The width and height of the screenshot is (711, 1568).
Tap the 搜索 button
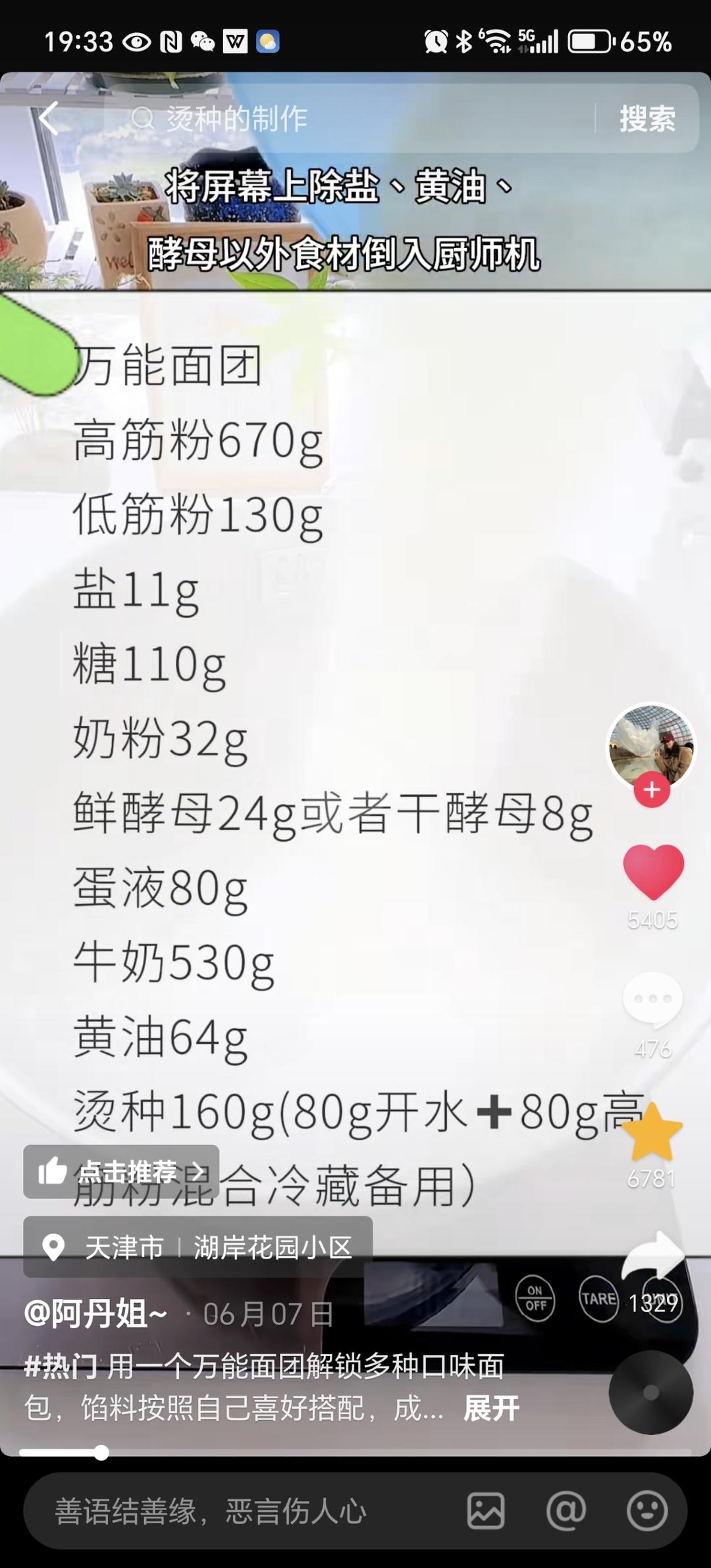point(646,118)
